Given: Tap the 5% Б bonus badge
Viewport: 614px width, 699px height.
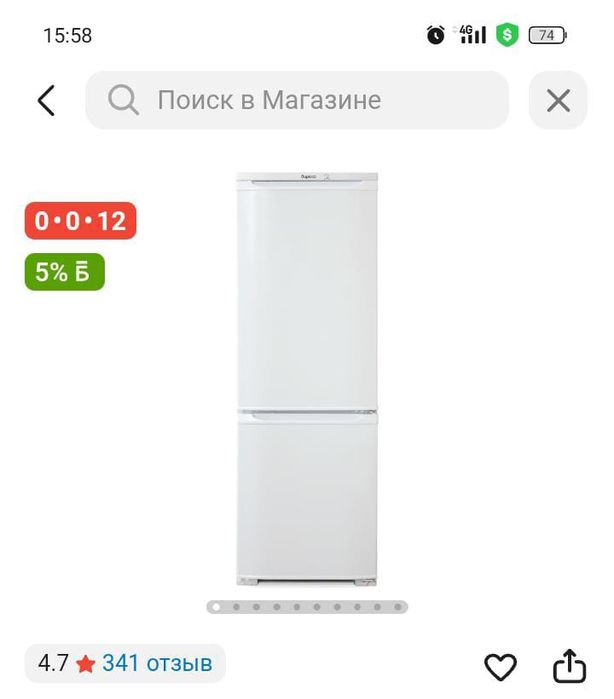Looking at the screenshot, I should 64,272.
